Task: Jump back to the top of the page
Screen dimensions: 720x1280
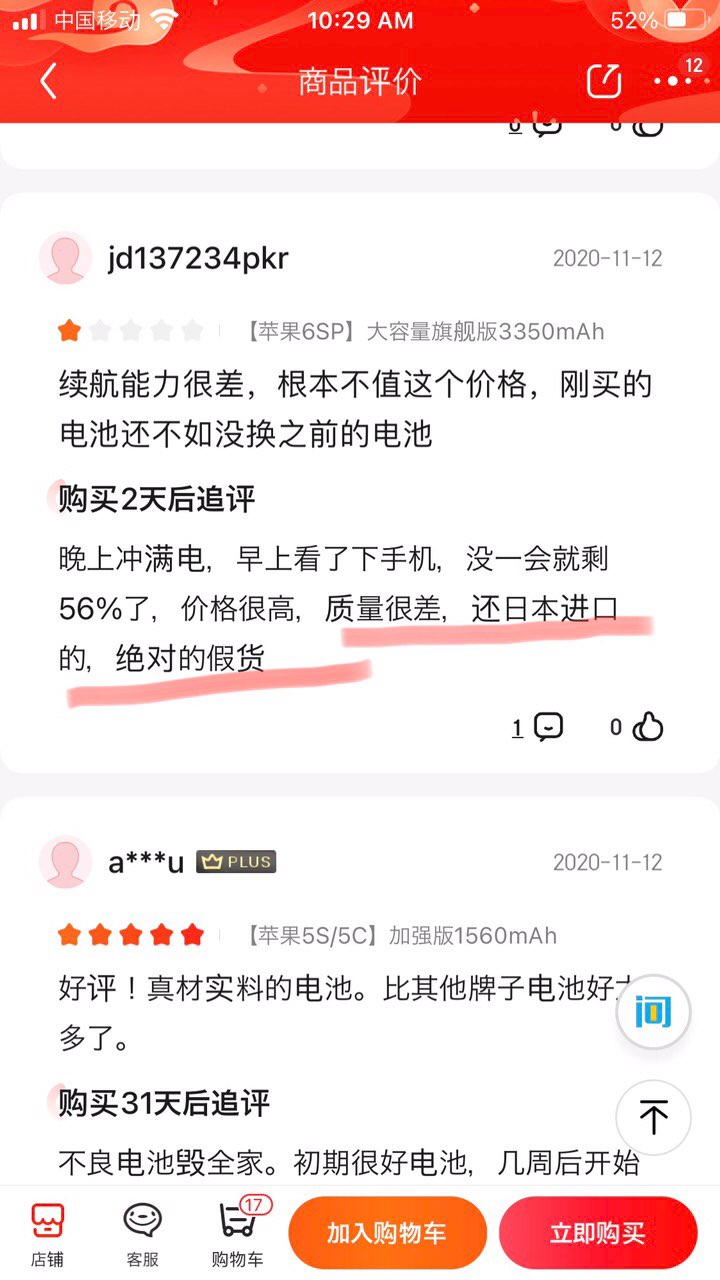Action: [x=653, y=1117]
